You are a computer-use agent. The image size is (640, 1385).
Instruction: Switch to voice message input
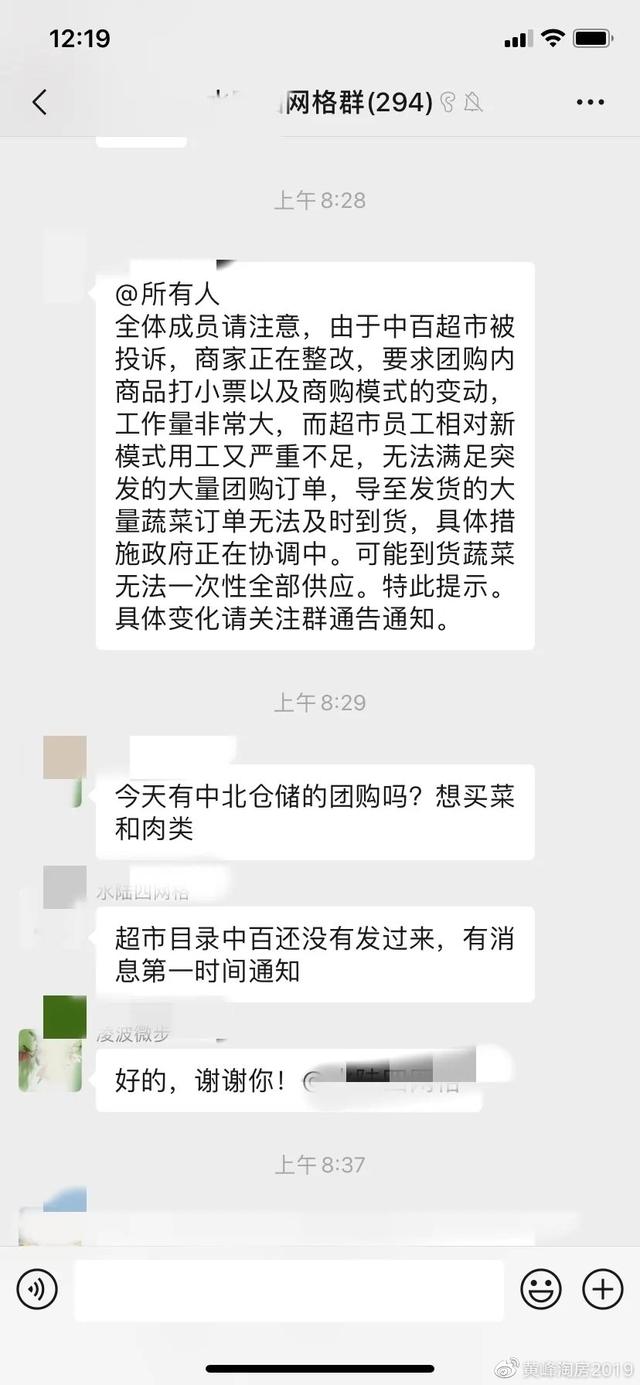tap(37, 1289)
